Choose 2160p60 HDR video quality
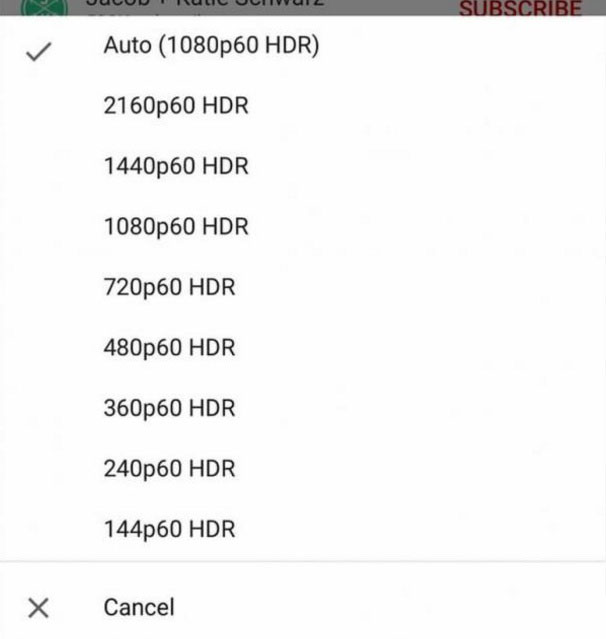Viewport: 606px width, 639px height. tap(176, 106)
